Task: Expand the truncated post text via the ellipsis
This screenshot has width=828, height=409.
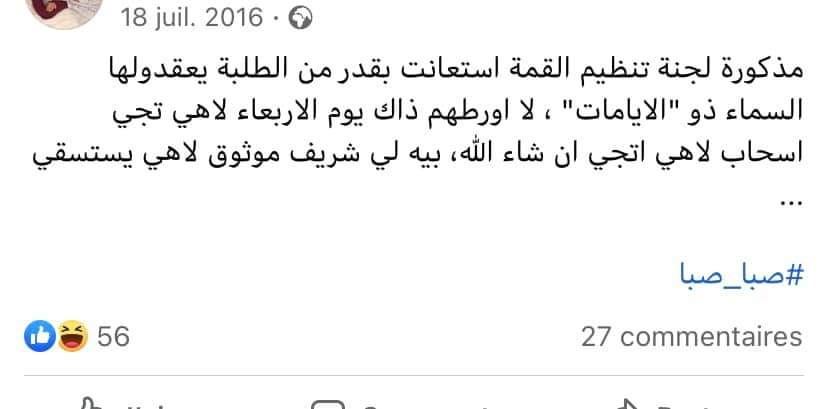Action: 790,199
